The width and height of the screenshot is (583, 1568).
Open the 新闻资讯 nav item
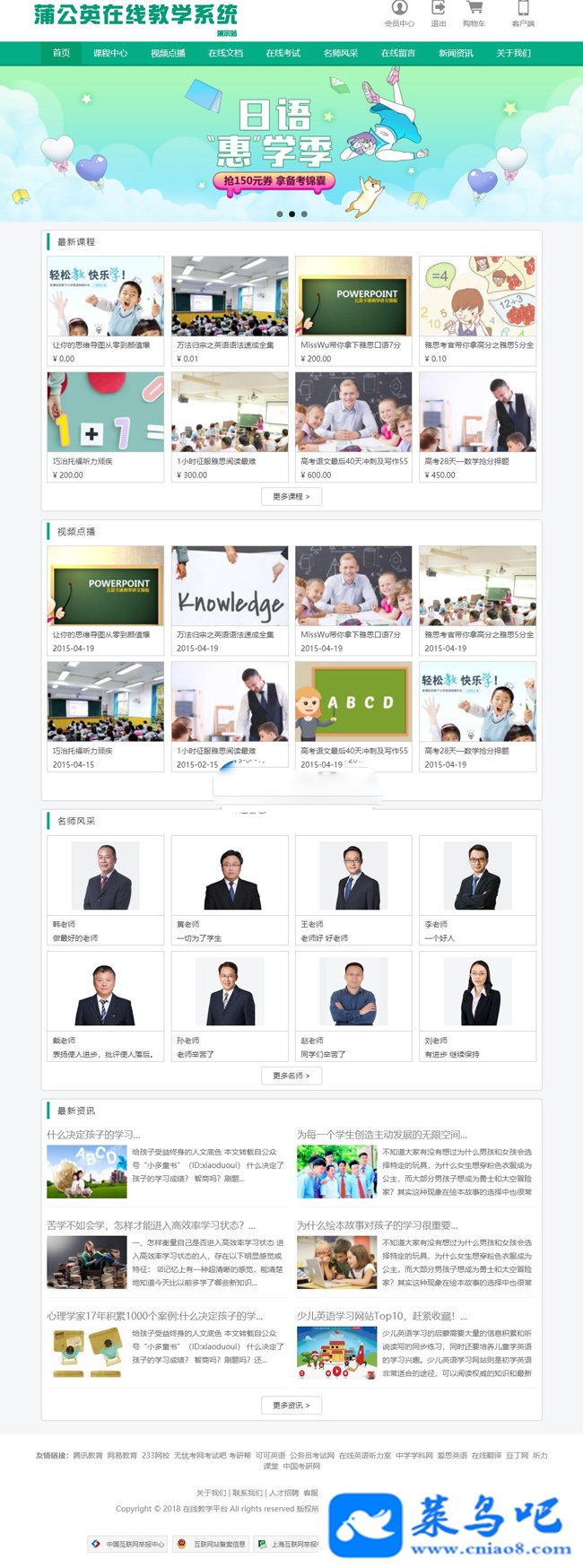tap(456, 53)
